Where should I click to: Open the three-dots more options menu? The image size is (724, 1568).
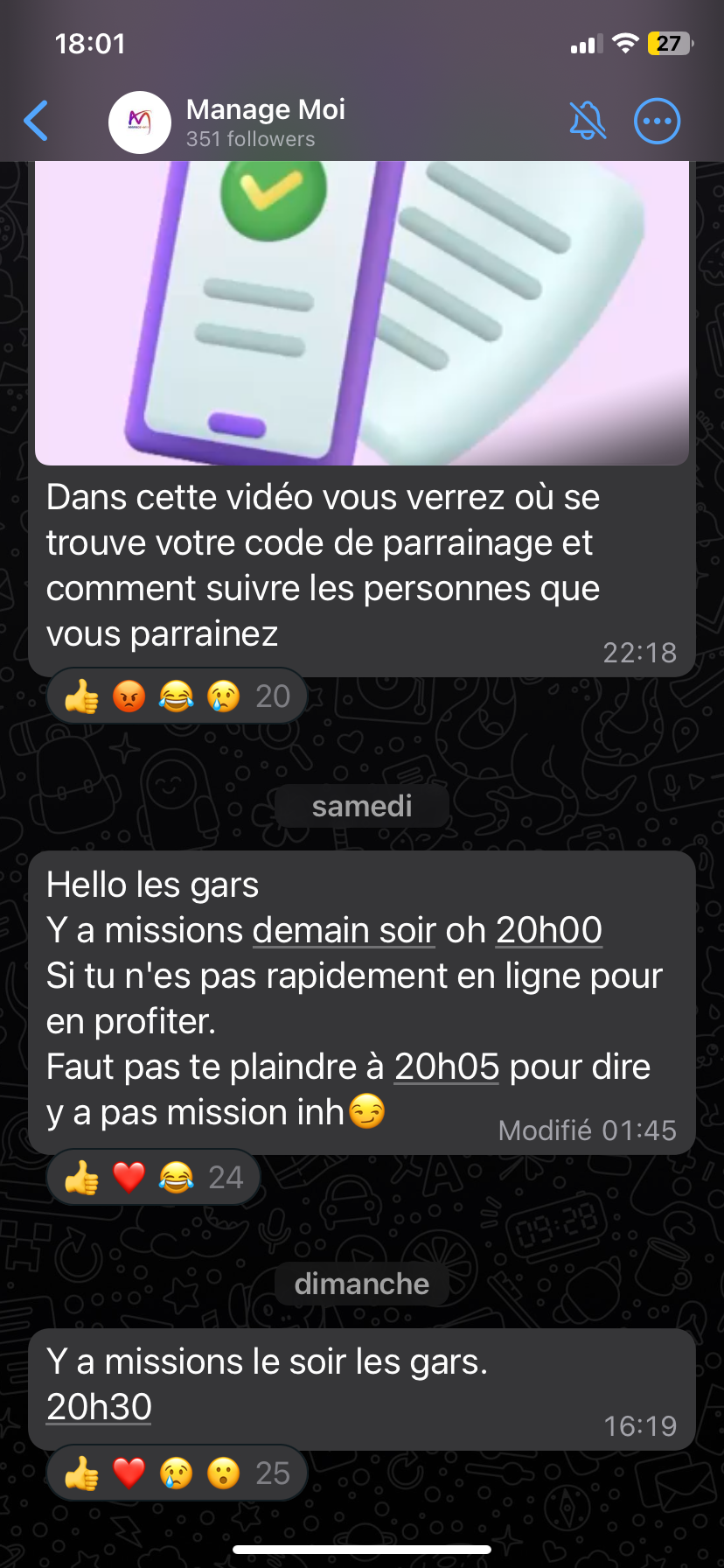coord(656,121)
